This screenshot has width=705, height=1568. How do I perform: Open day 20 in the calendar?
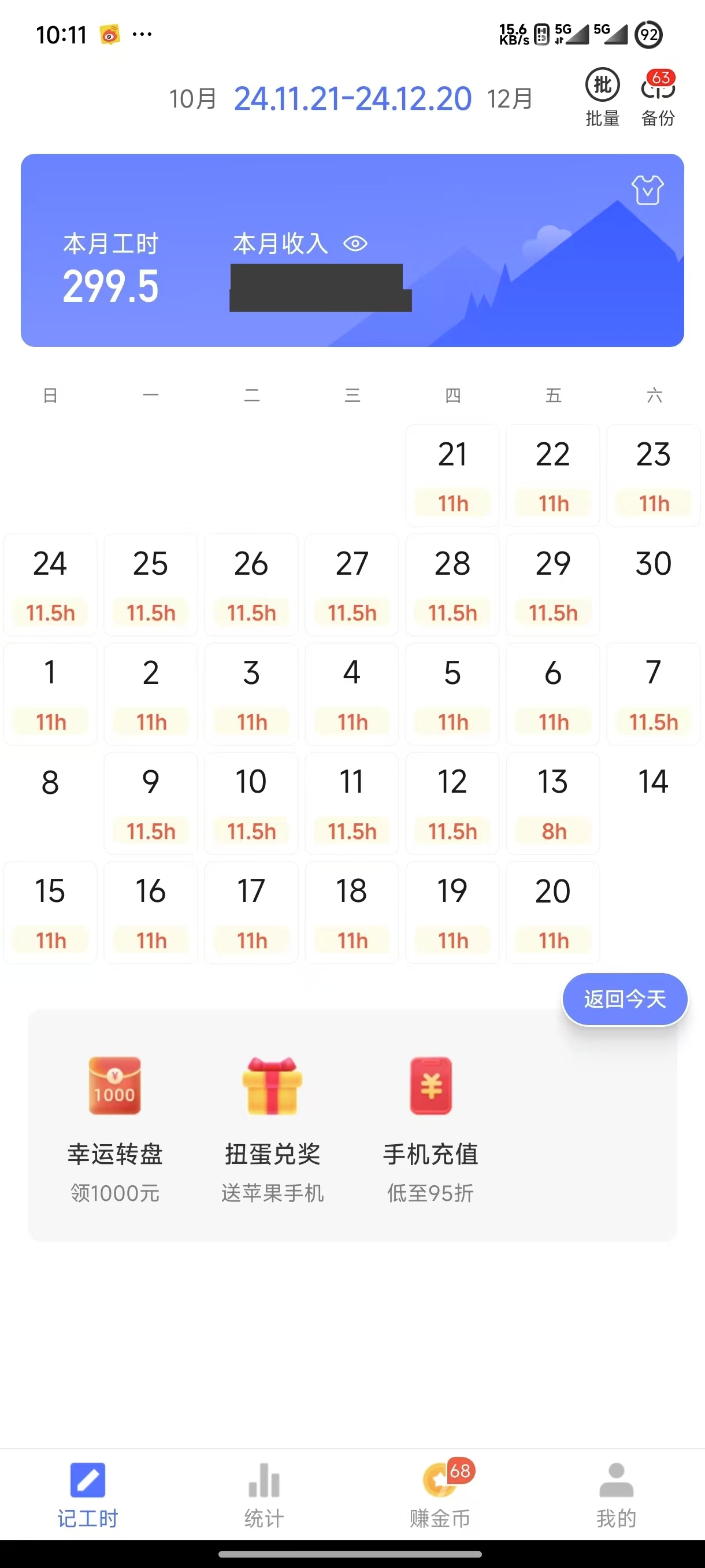tap(552, 912)
